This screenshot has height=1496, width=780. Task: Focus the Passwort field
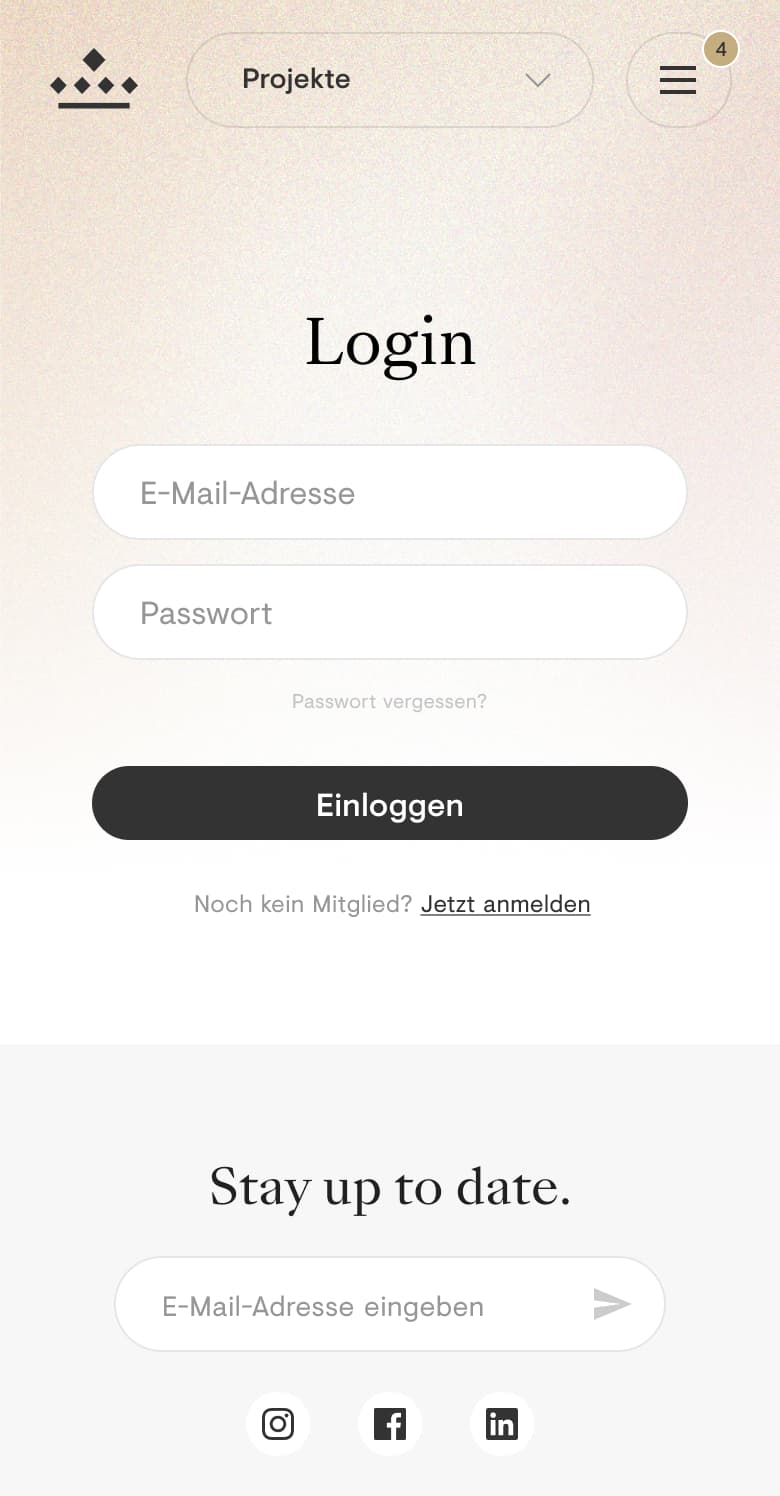[x=390, y=613]
